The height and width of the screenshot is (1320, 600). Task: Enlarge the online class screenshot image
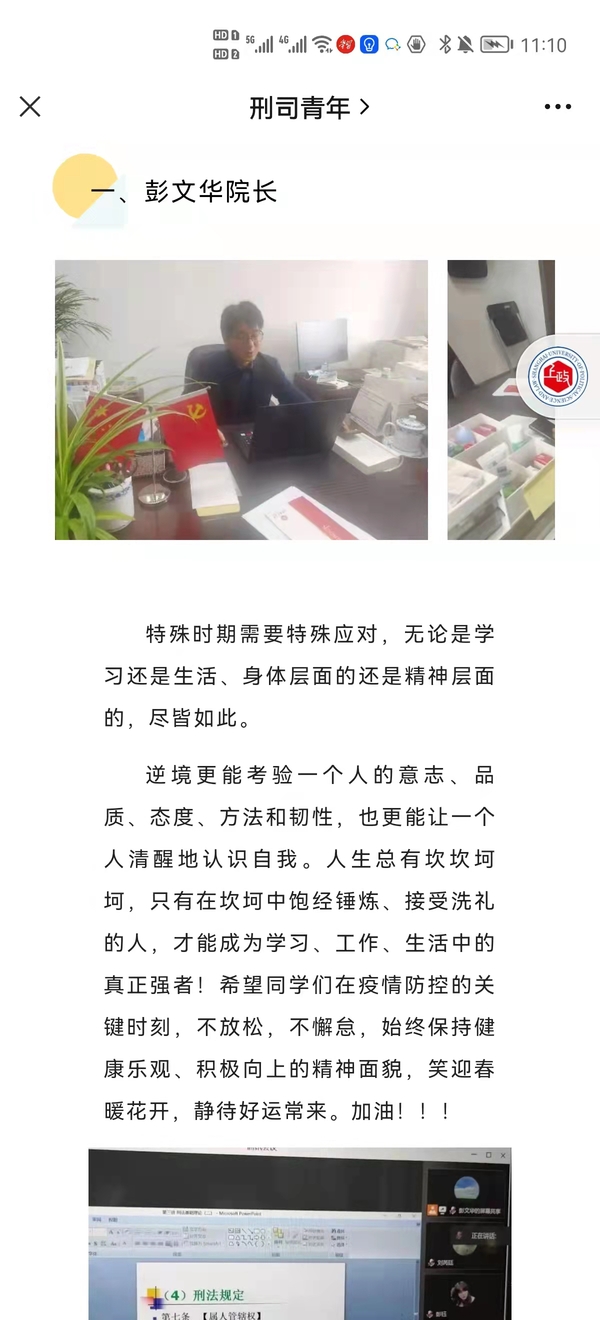299,1233
